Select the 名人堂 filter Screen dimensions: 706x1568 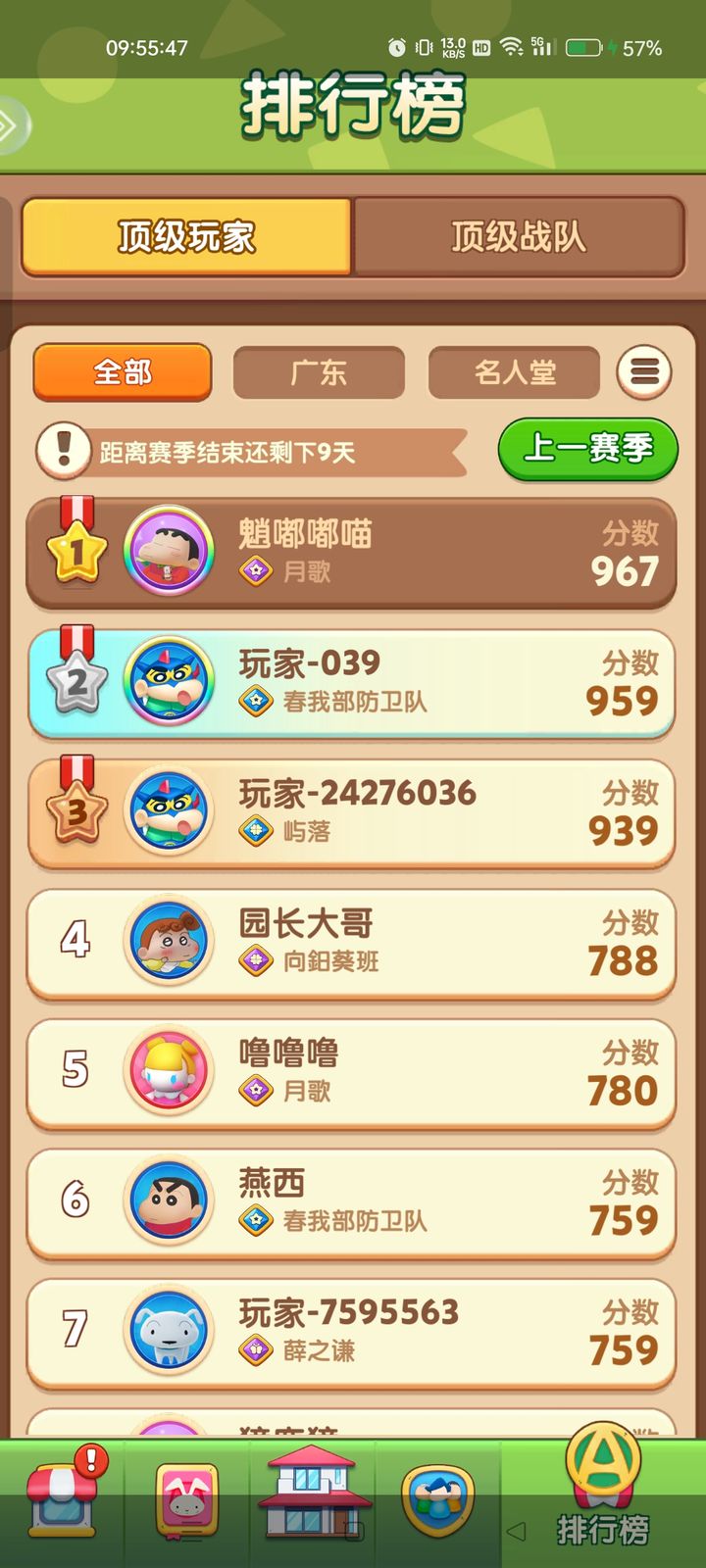[x=513, y=372]
